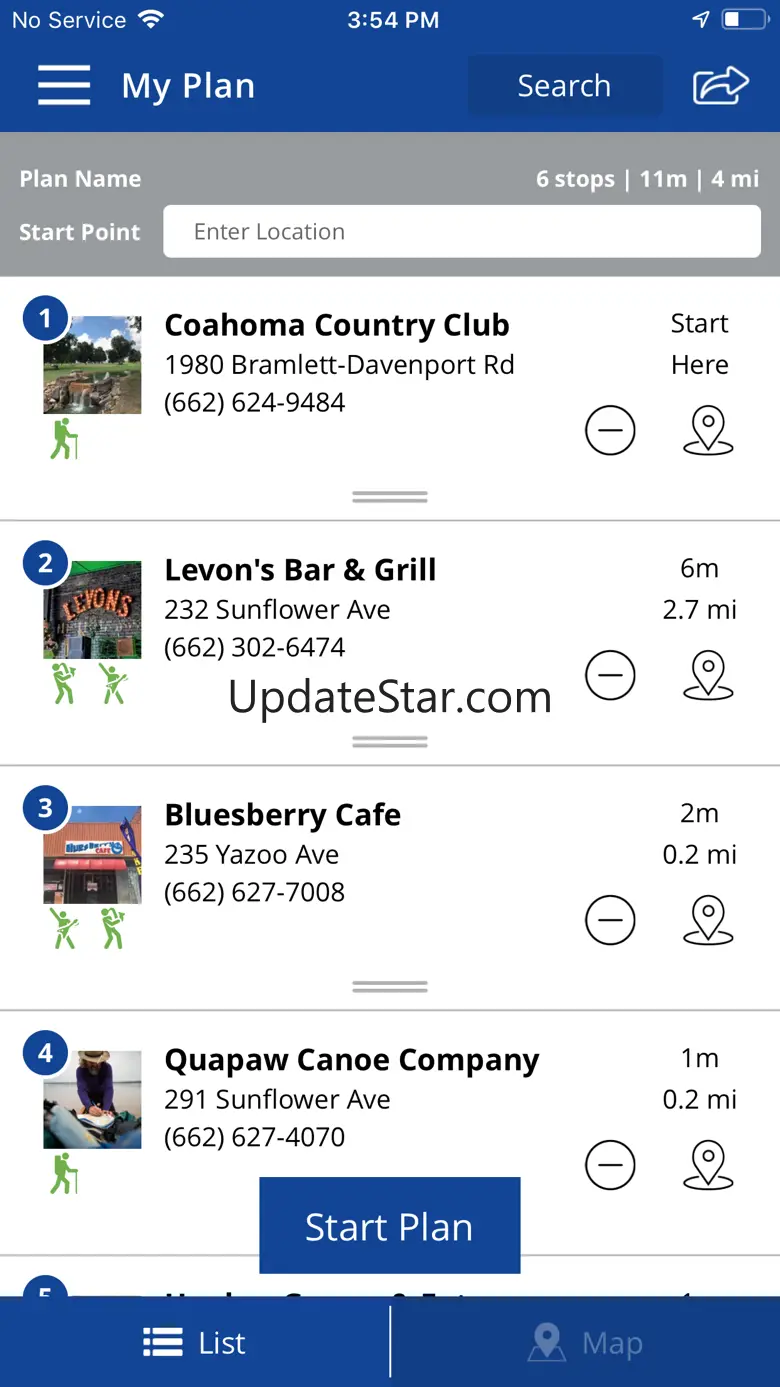Viewport: 780px width, 1387px height.
Task: Remove Quapaw Canoe Company from plan
Action: tap(610, 1165)
